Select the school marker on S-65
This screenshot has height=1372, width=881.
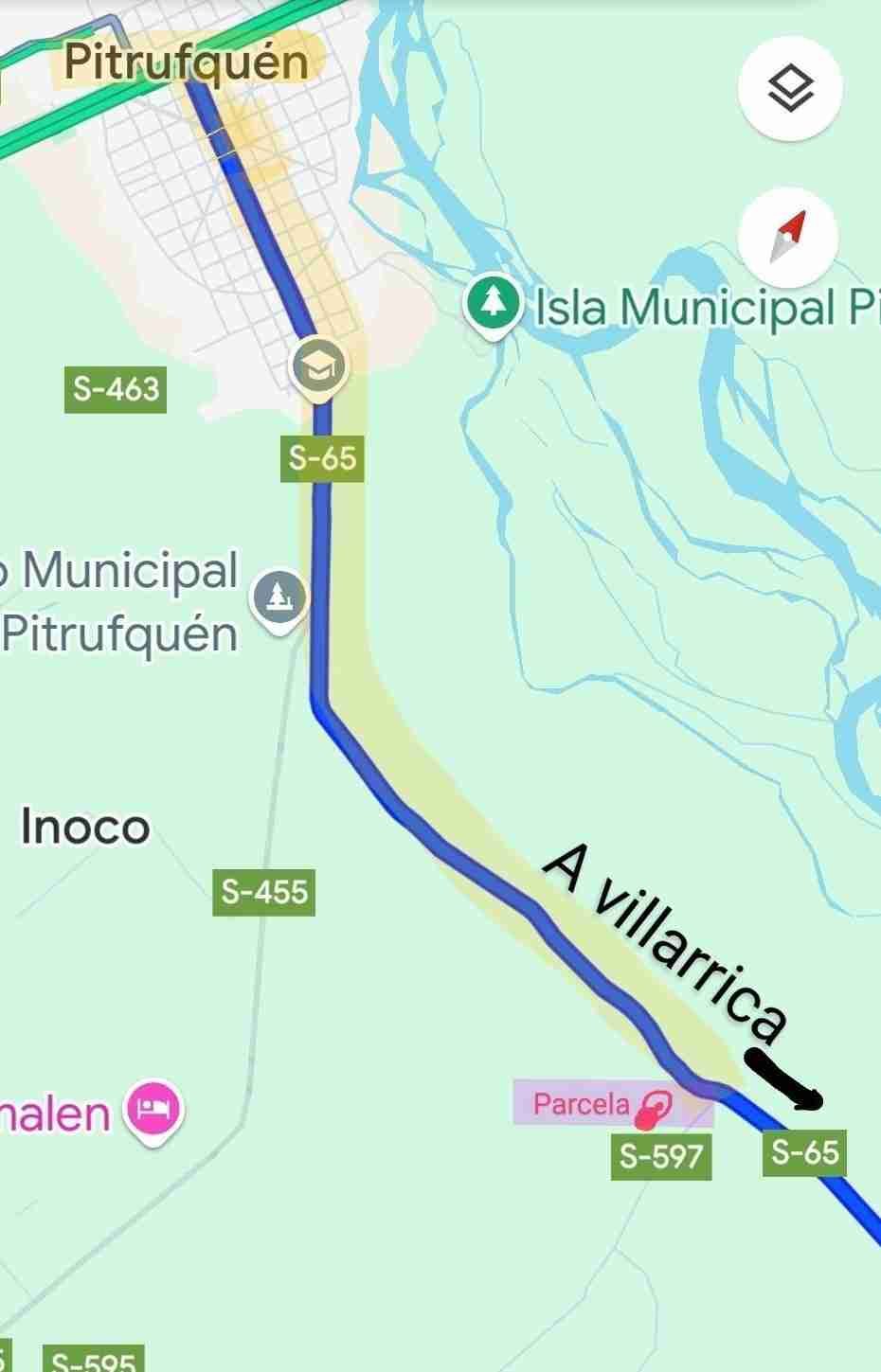318,365
